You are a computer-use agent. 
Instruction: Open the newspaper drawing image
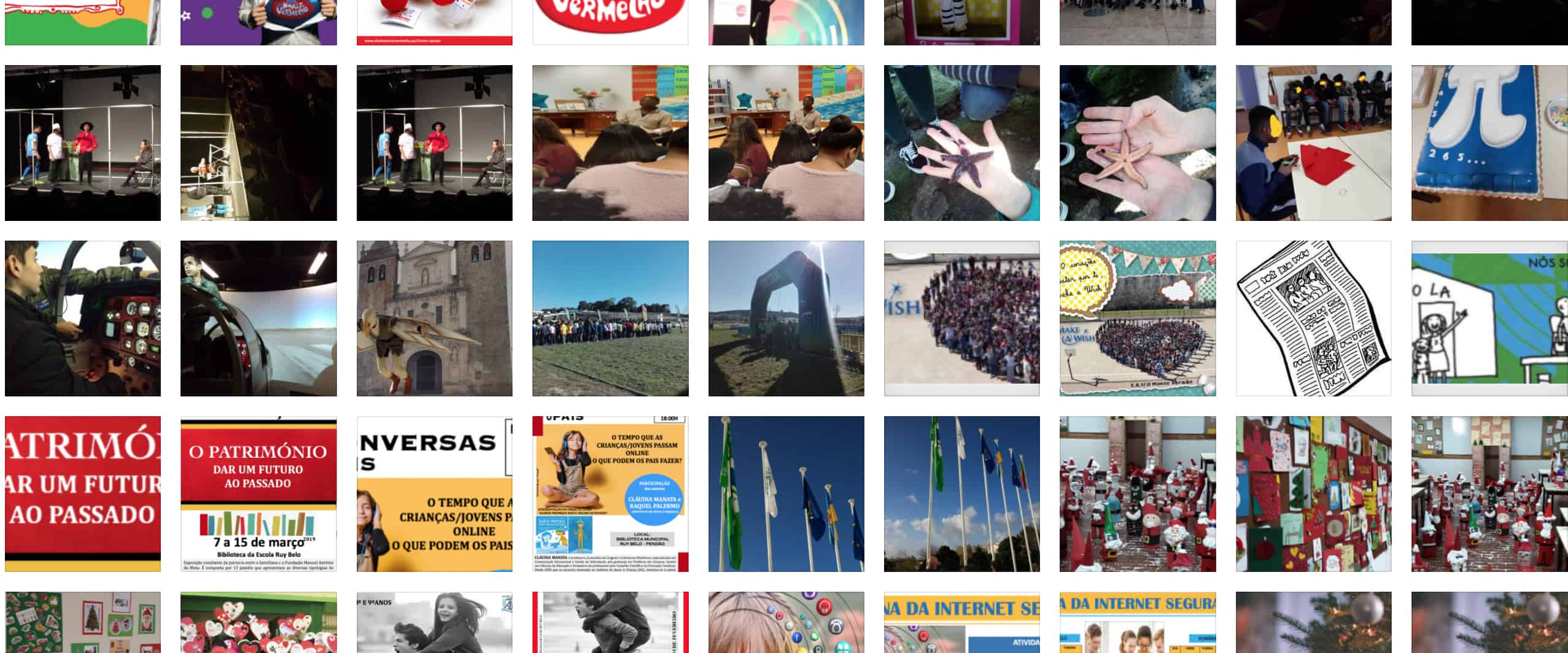1313,319
